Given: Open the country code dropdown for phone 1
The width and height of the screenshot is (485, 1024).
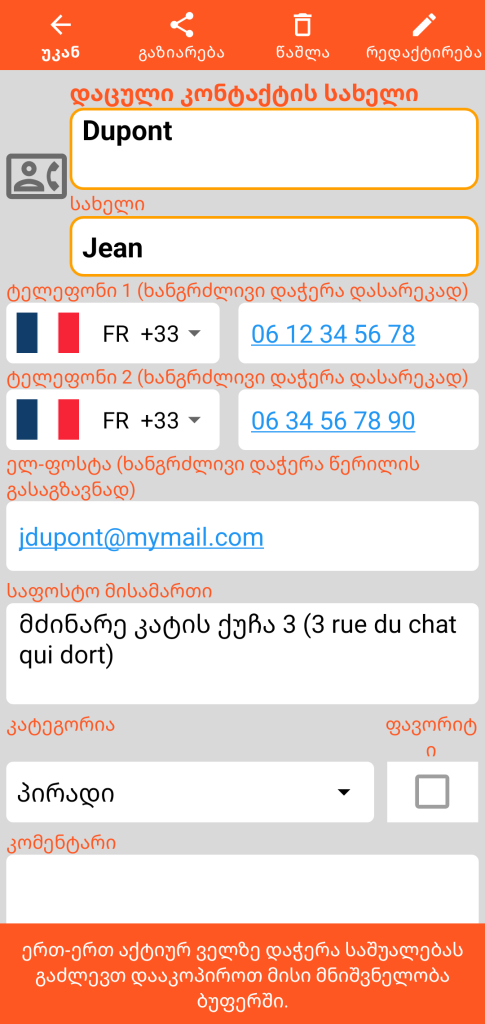Looking at the screenshot, I should 113,333.
